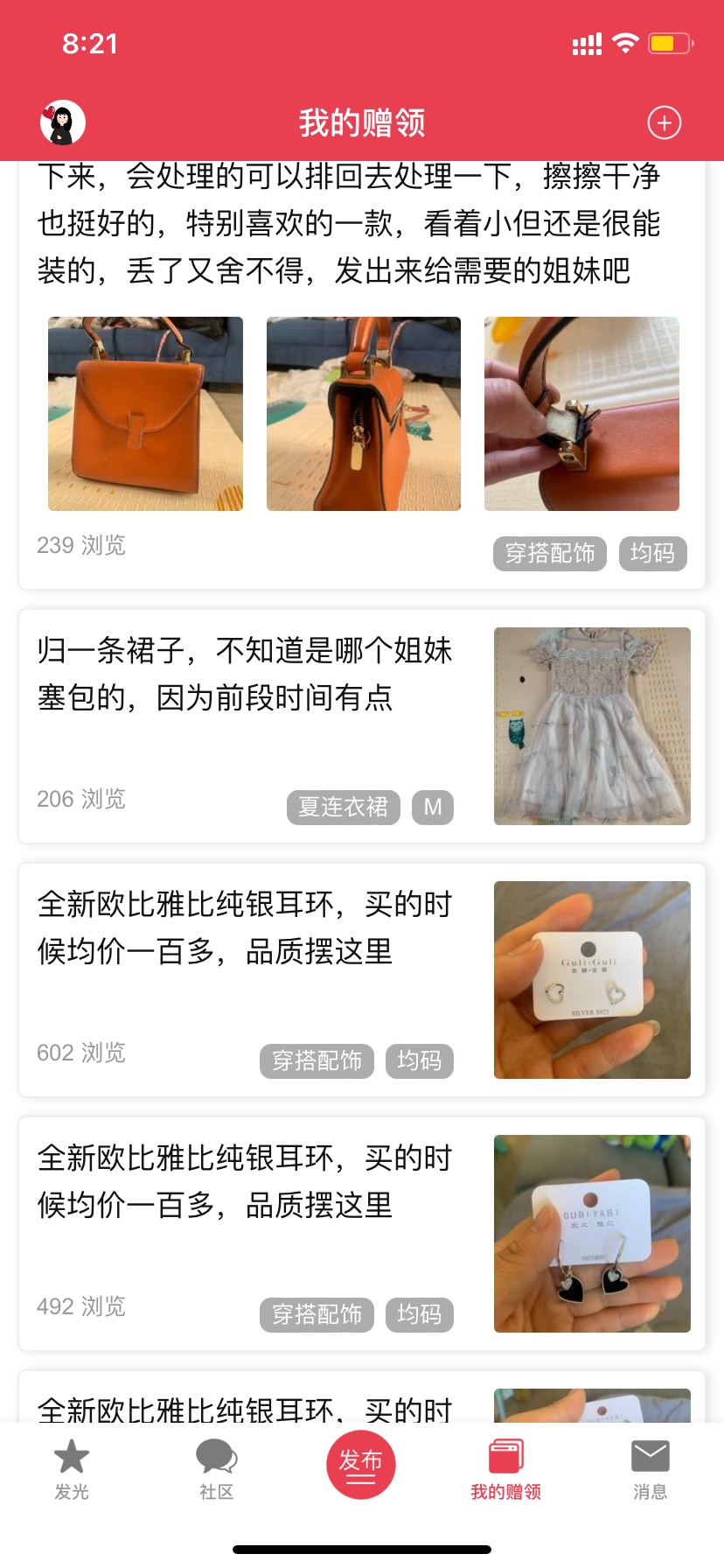724x1568 pixels.
Task: View the orange bag side photo
Action: [364, 414]
